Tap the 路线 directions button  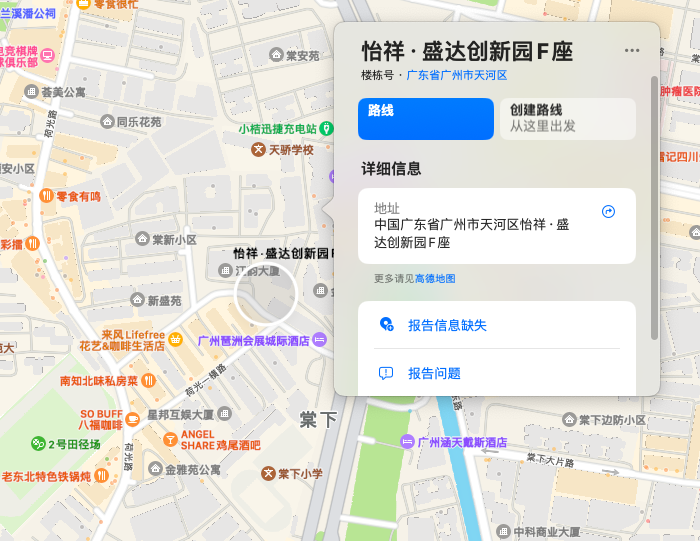[426, 119]
